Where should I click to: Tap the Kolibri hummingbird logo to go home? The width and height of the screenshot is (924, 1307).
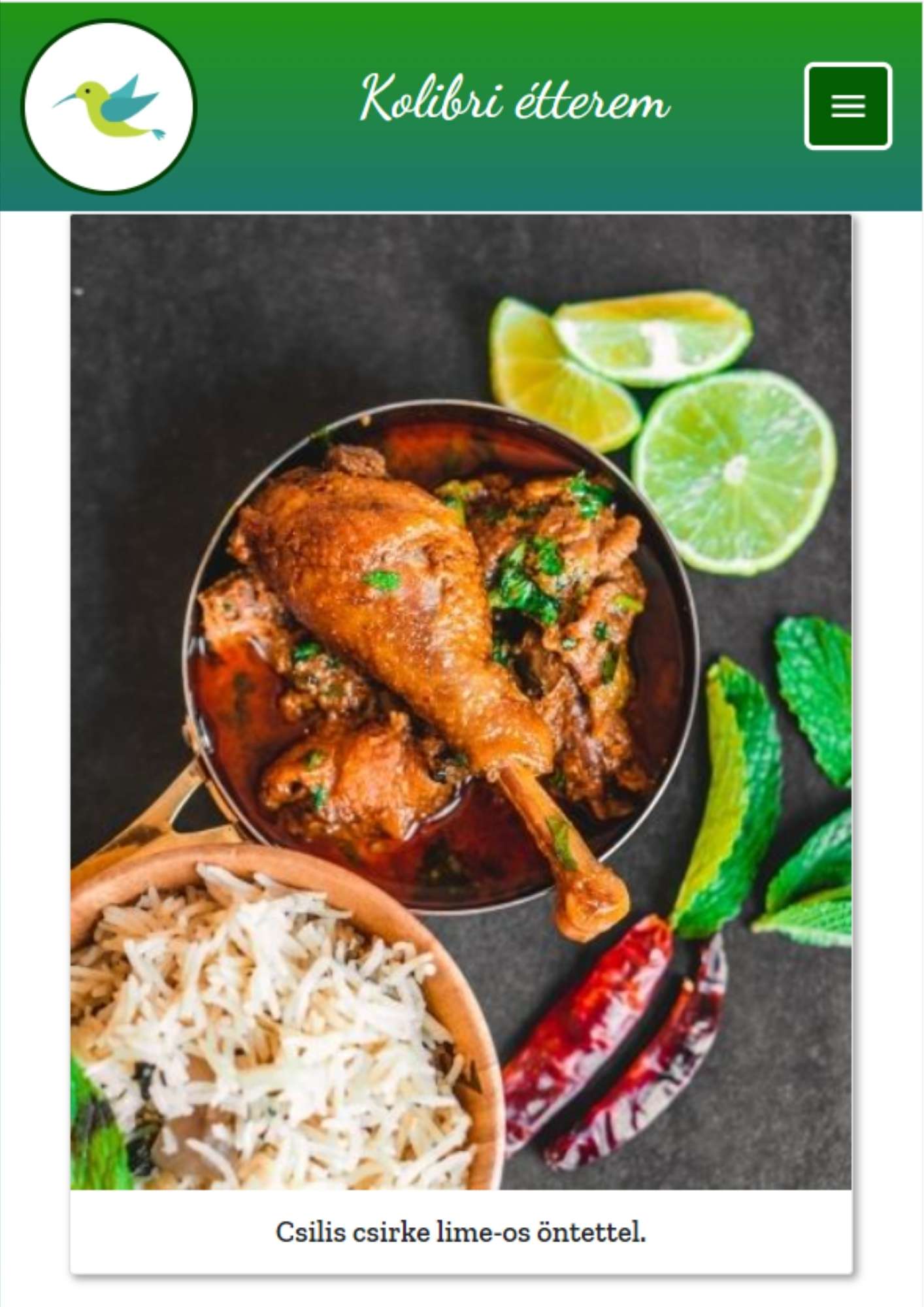pos(108,106)
